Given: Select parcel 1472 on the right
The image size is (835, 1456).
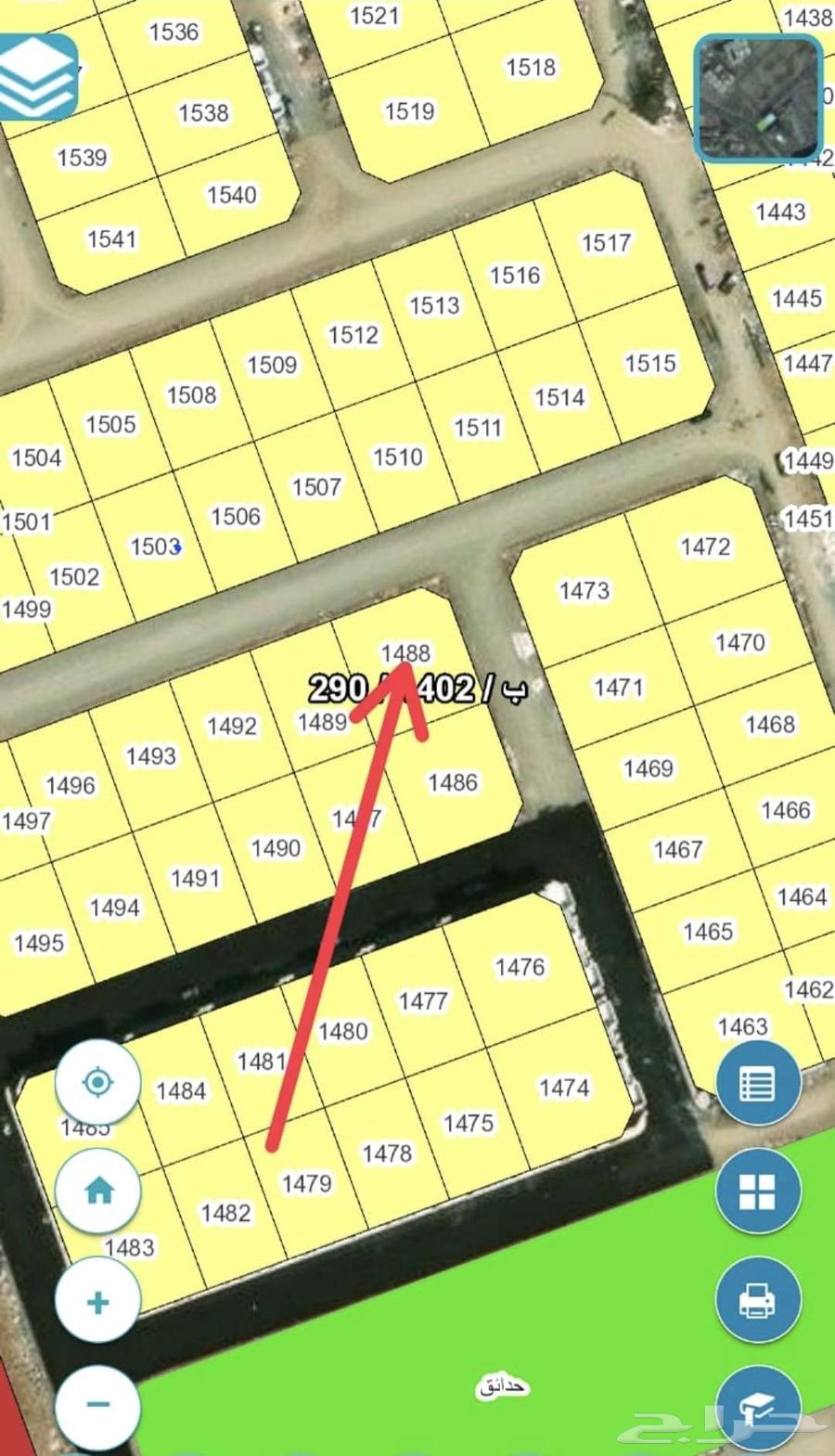Looking at the screenshot, I should (706, 547).
